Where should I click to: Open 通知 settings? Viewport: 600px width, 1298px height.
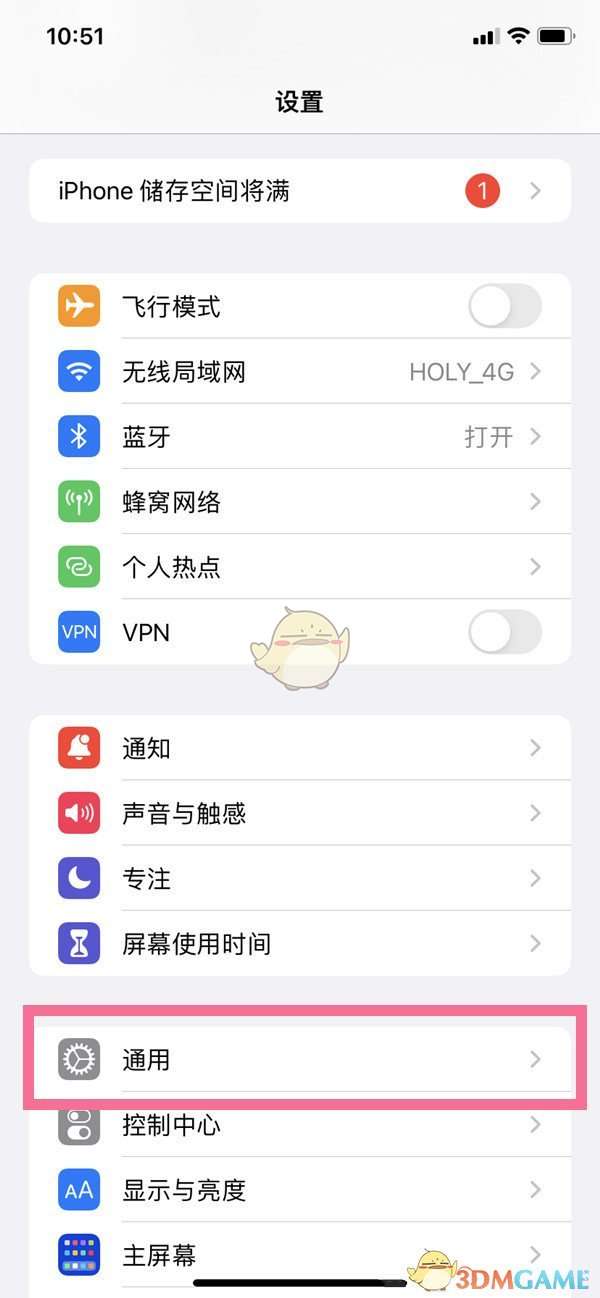click(300, 748)
